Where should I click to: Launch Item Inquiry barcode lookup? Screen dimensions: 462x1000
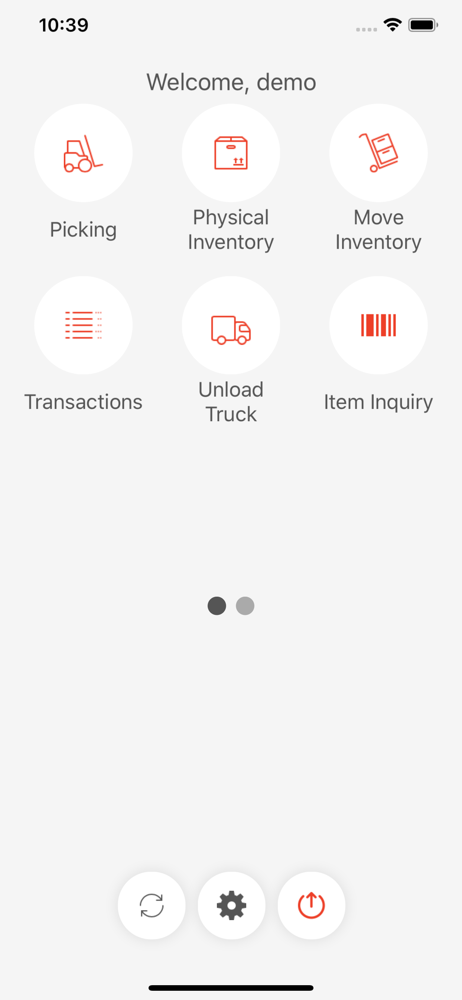click(378, 325)
